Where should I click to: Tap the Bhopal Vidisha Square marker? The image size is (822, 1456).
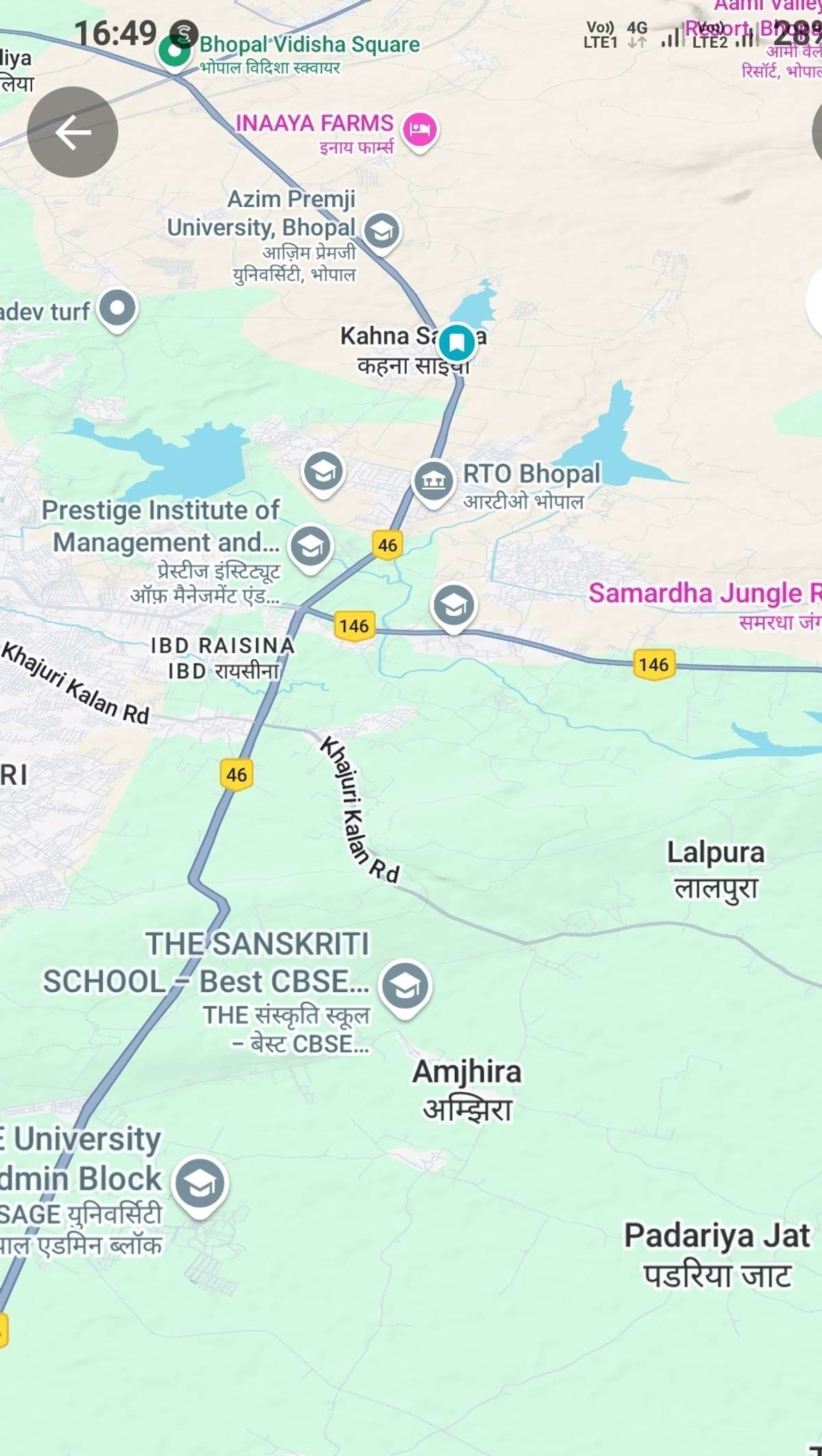pos(175,50)
